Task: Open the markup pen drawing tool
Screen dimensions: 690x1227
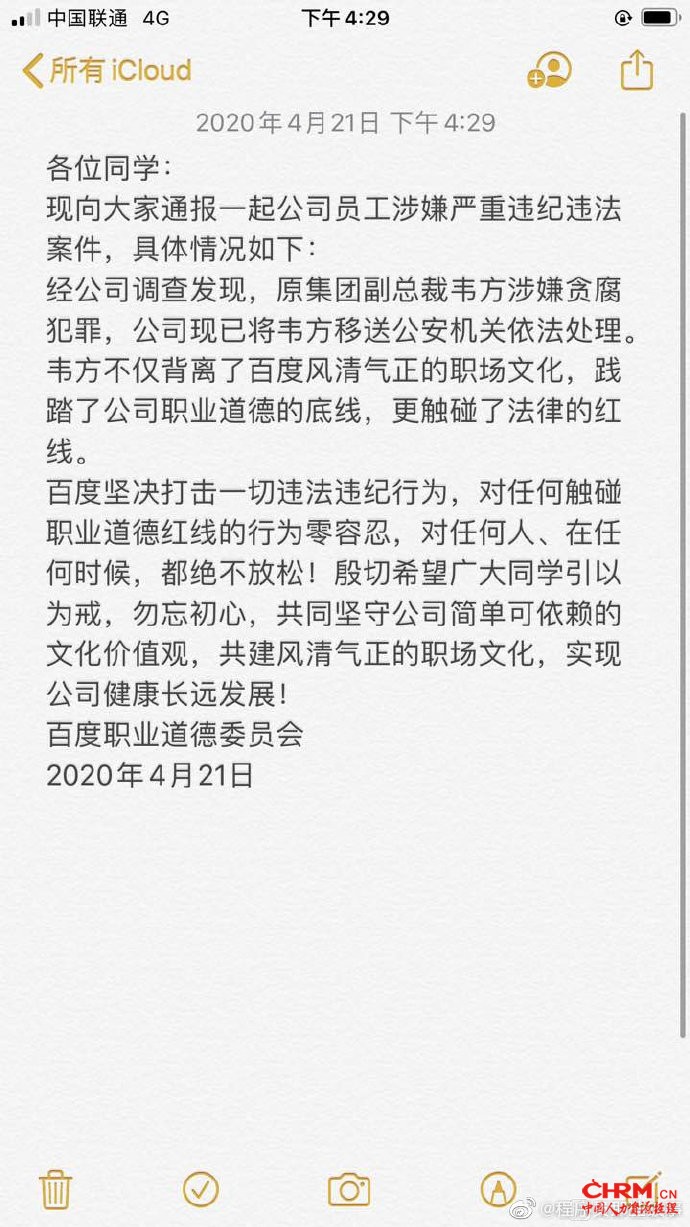Action: [498, 1189]
